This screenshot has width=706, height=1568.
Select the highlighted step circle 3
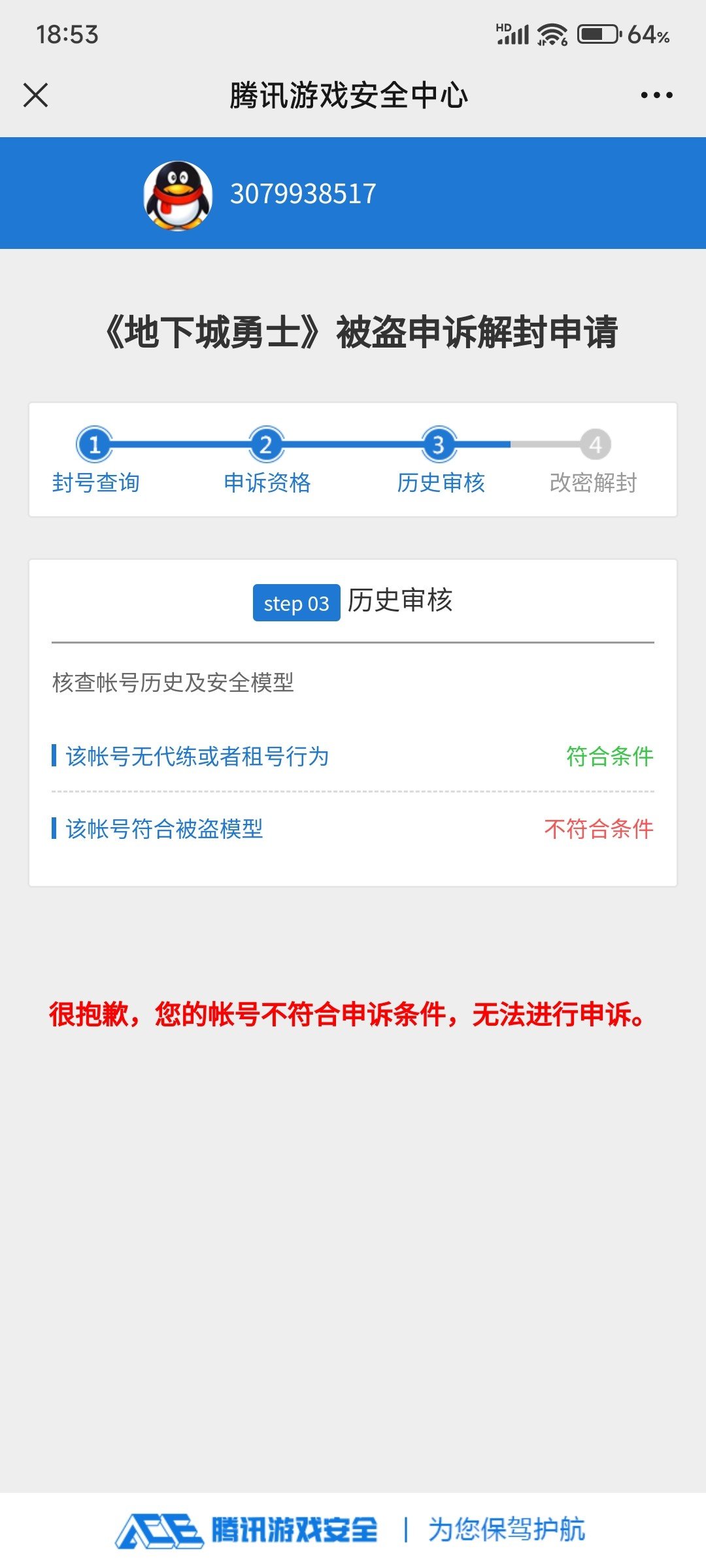coord(439,444)
